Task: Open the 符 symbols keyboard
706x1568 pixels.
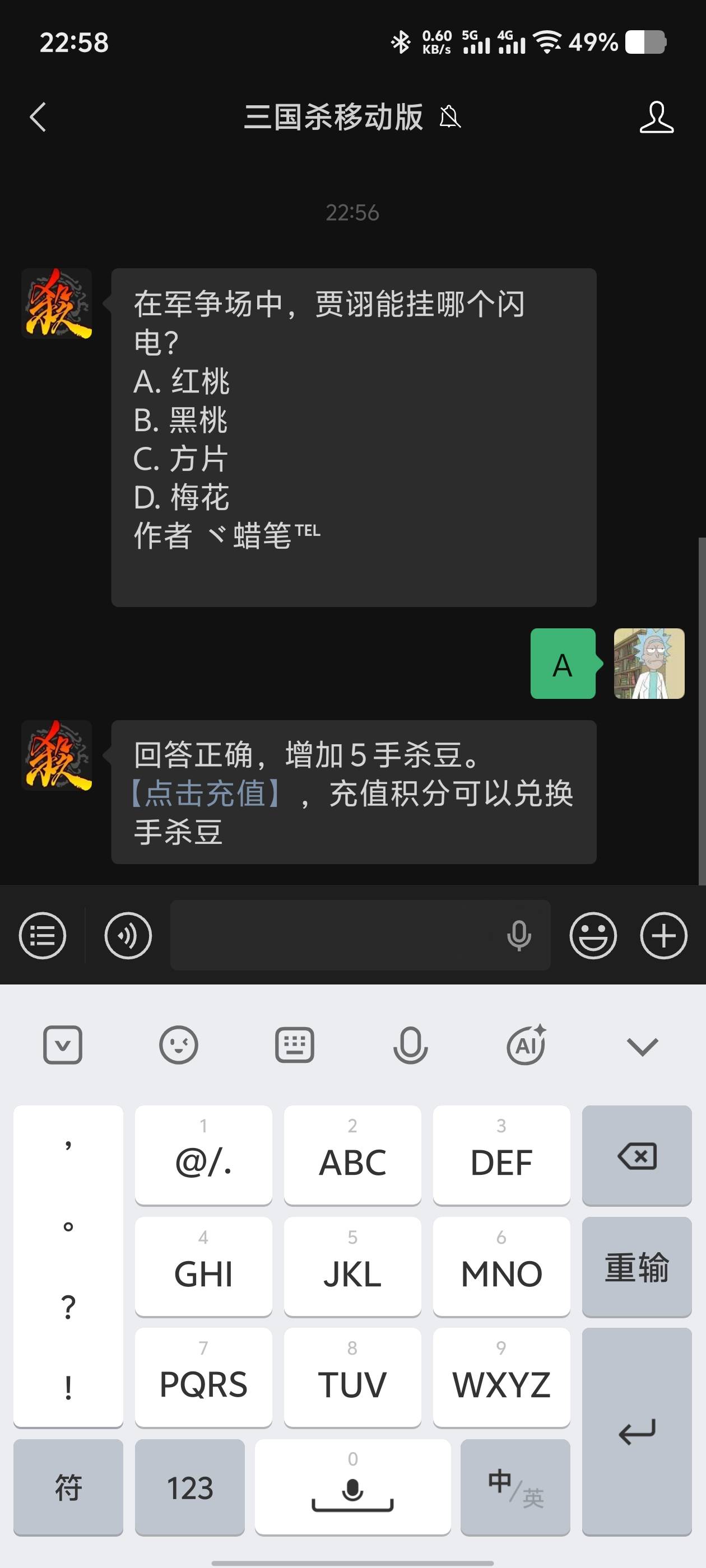Action: tap(68, 1487)
